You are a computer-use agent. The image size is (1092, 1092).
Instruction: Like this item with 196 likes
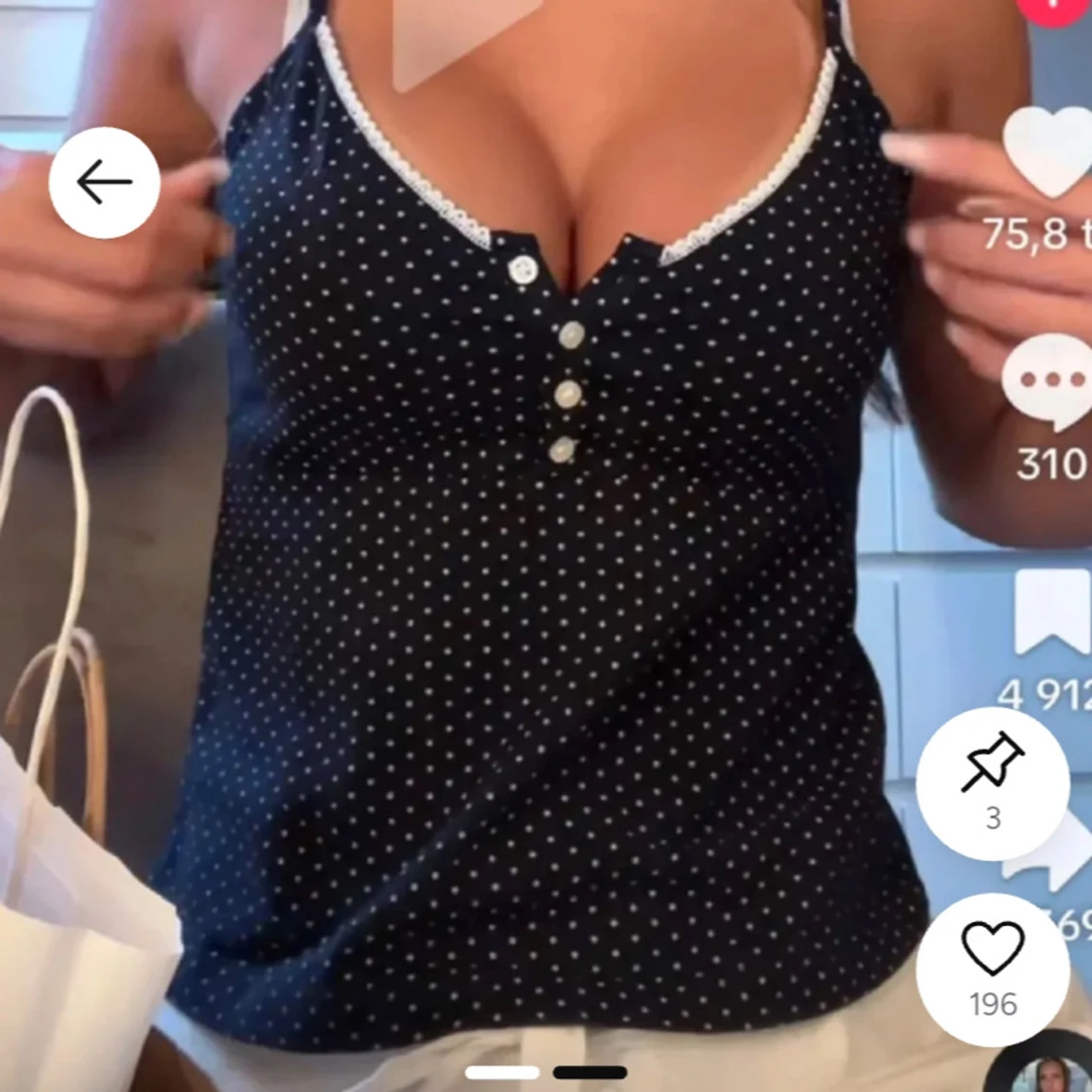tap(992, 968)
